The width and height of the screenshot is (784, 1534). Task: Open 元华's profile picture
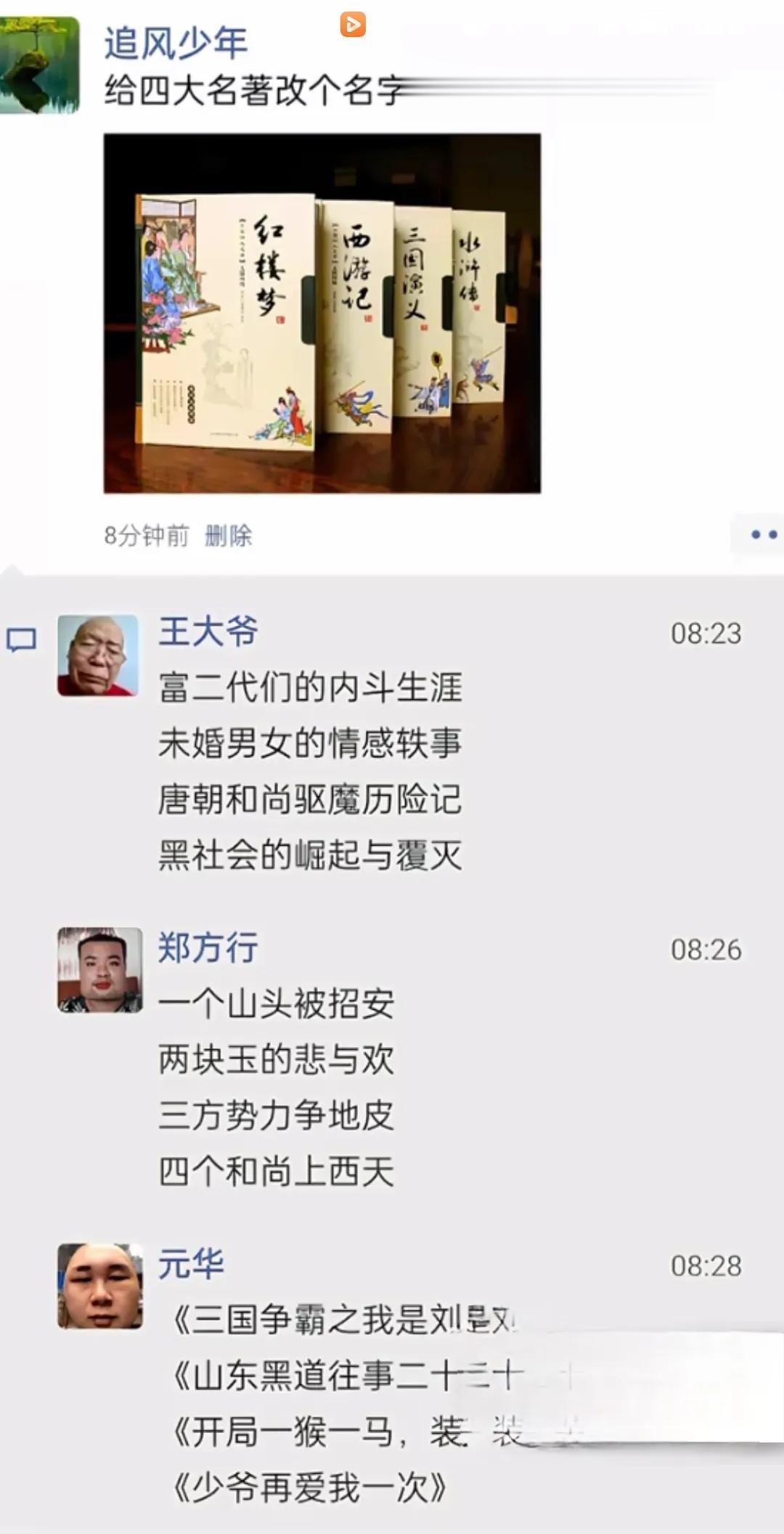(100, 1286)
